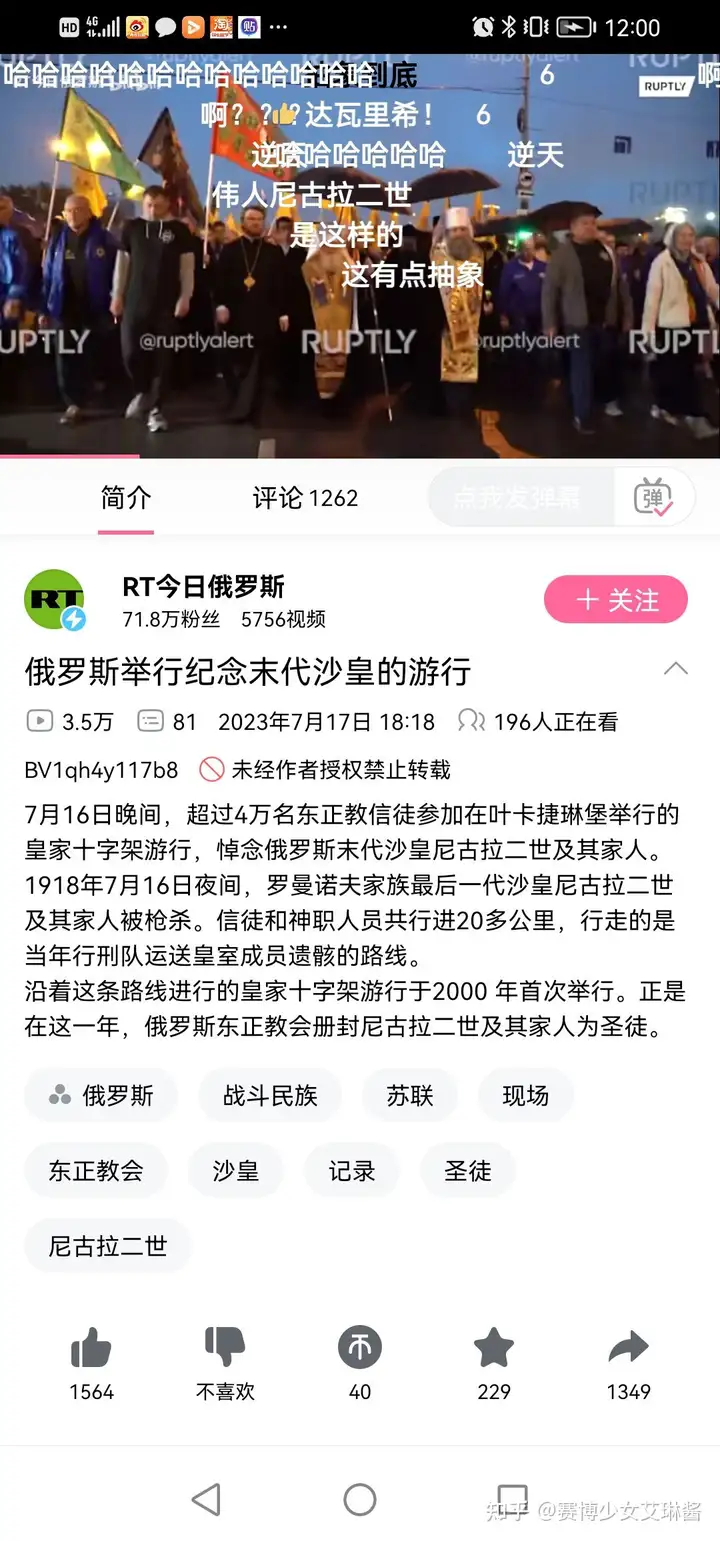Open the 尼古拉二世 tag chip
The width and height of the screenshot is (720, 1541).
tap(108, 1246)
